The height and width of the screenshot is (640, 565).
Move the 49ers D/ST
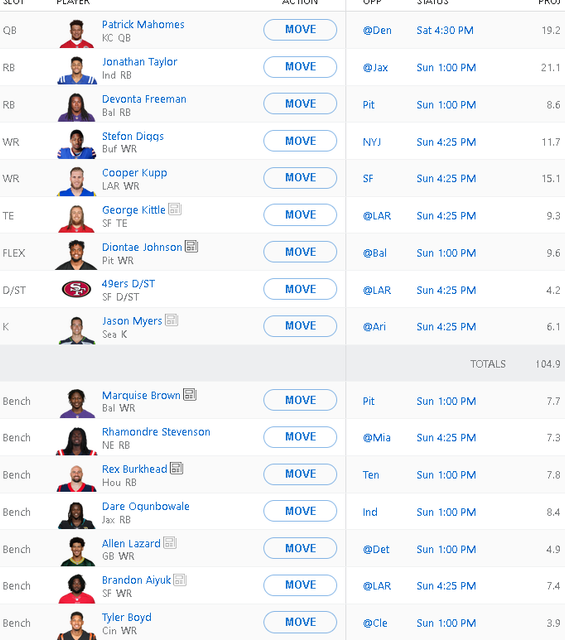point(300,289)
